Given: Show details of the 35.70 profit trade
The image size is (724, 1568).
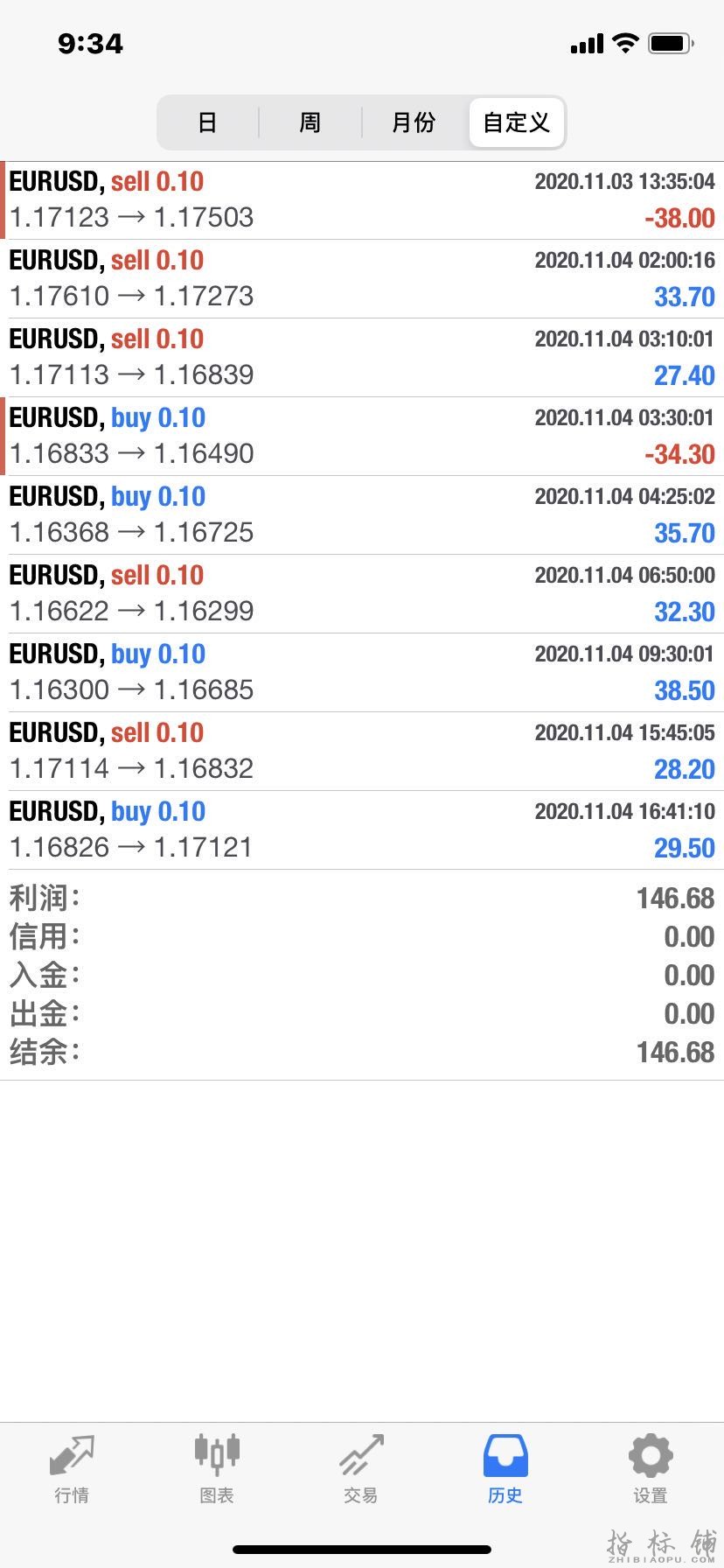Looking at the screenshot, I should (362, 515).
